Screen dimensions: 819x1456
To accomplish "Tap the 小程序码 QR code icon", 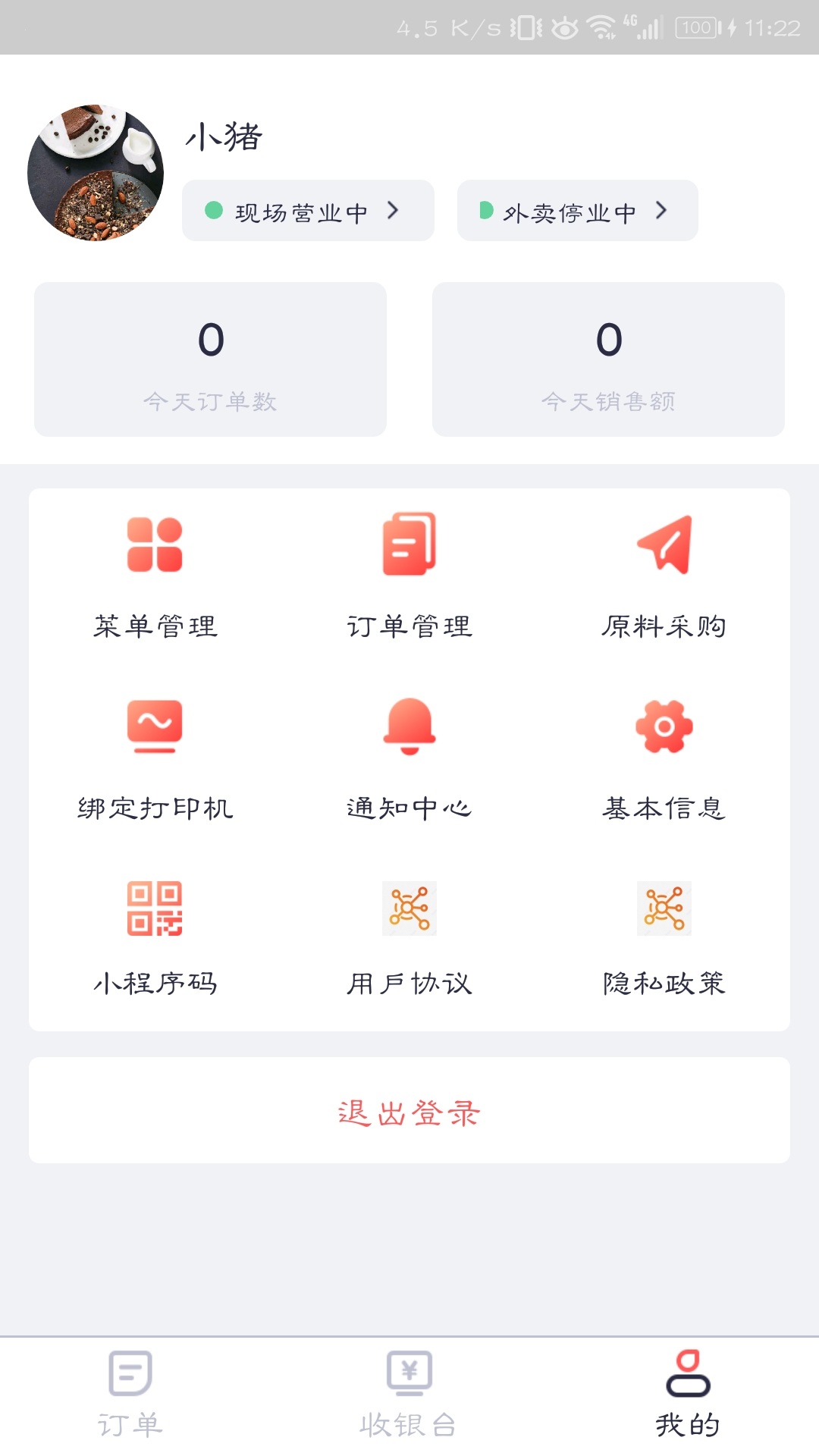I will [154, 908].
